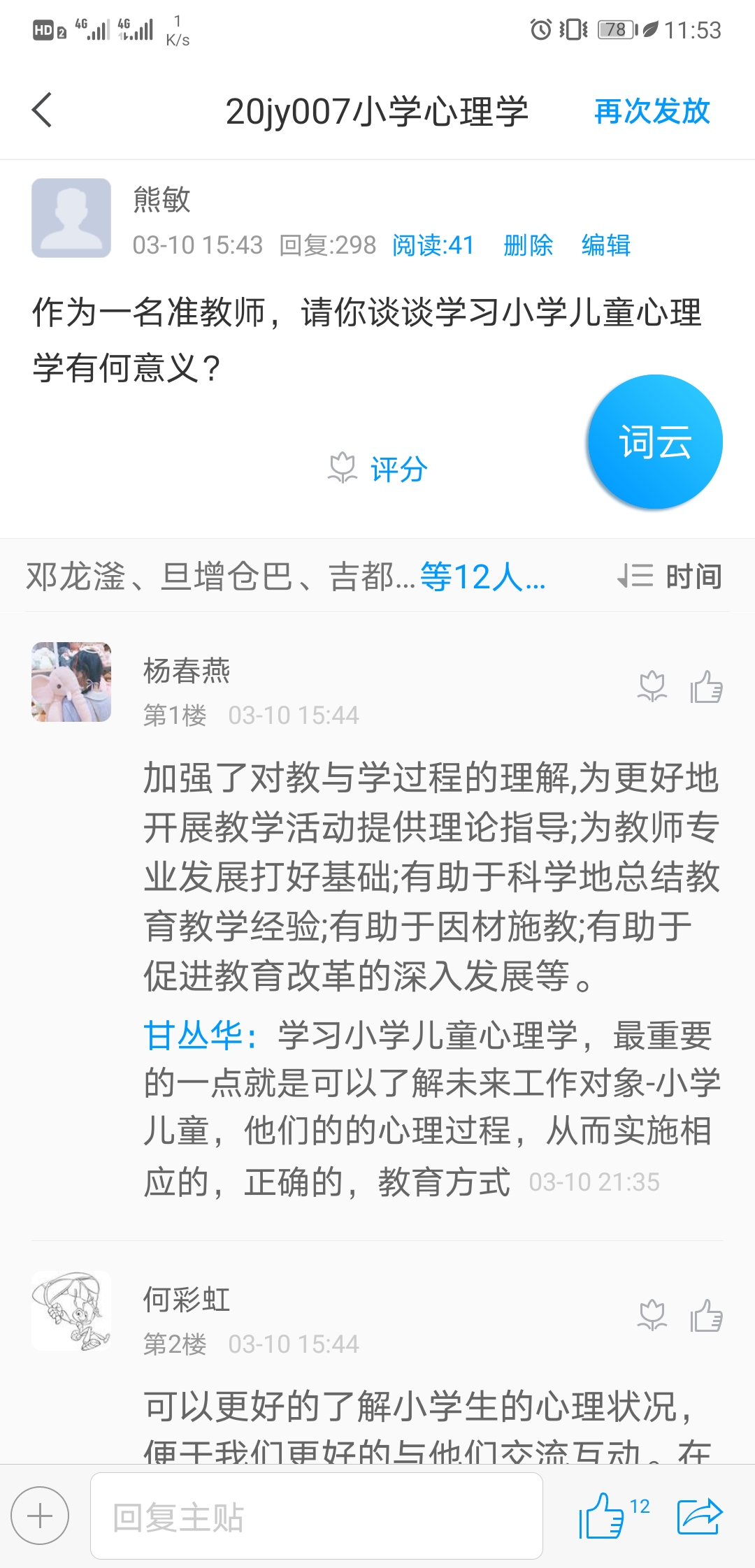Tap 再次发放 to reissue the topic
The width and height of the screenshot is (755, 1568).
tap(652, 112)
